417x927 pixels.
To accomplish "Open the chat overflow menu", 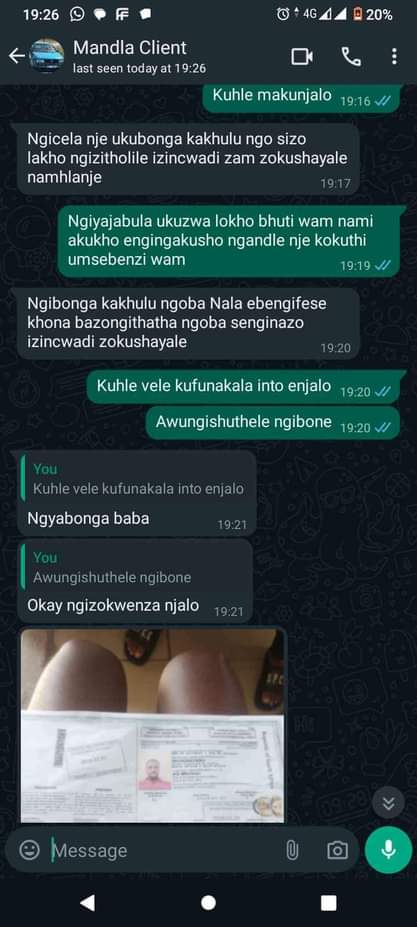I will (394, 57).
